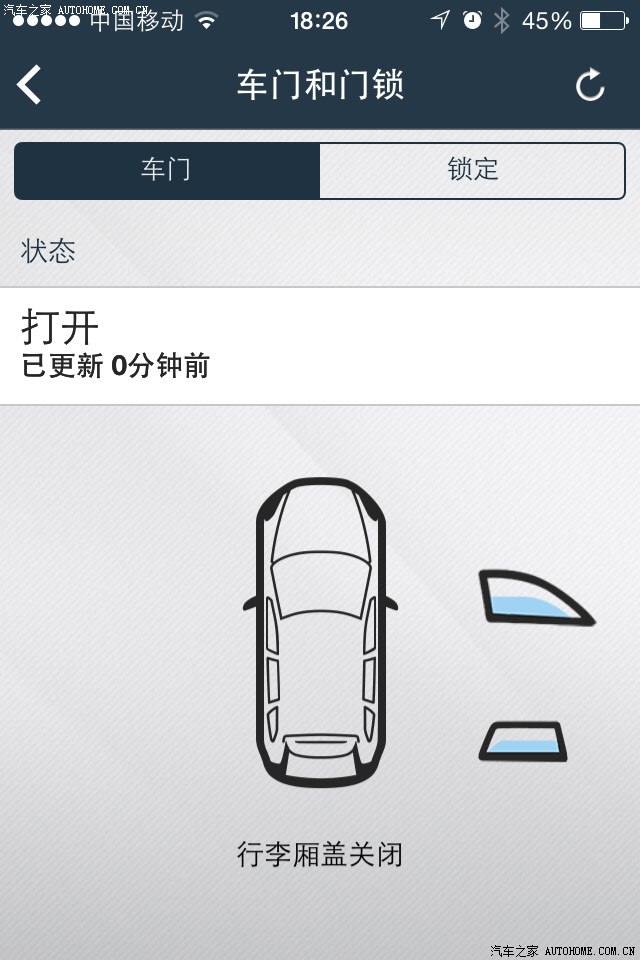Go back using the back arrow

pos(30,85)
